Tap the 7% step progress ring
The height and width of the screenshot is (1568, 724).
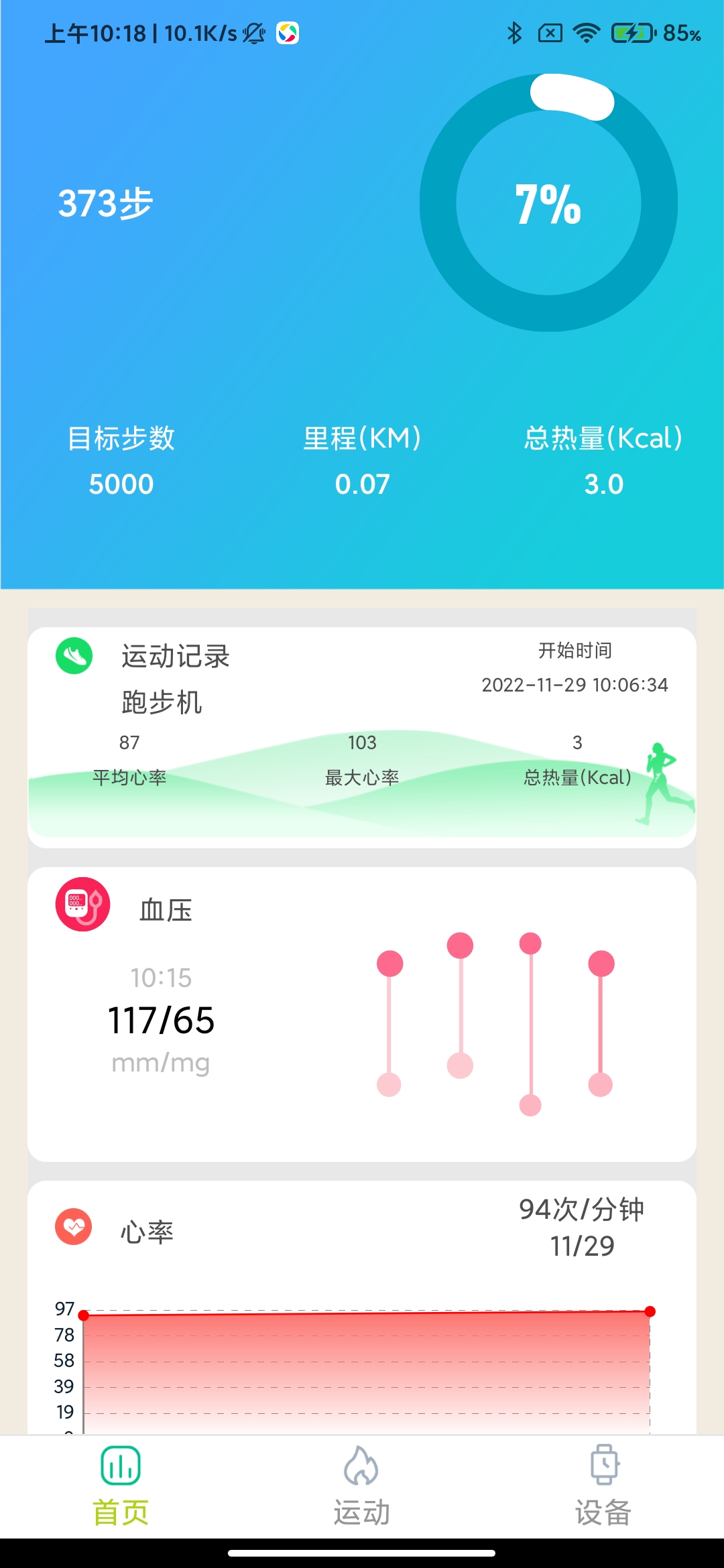(x=548, y=202)
